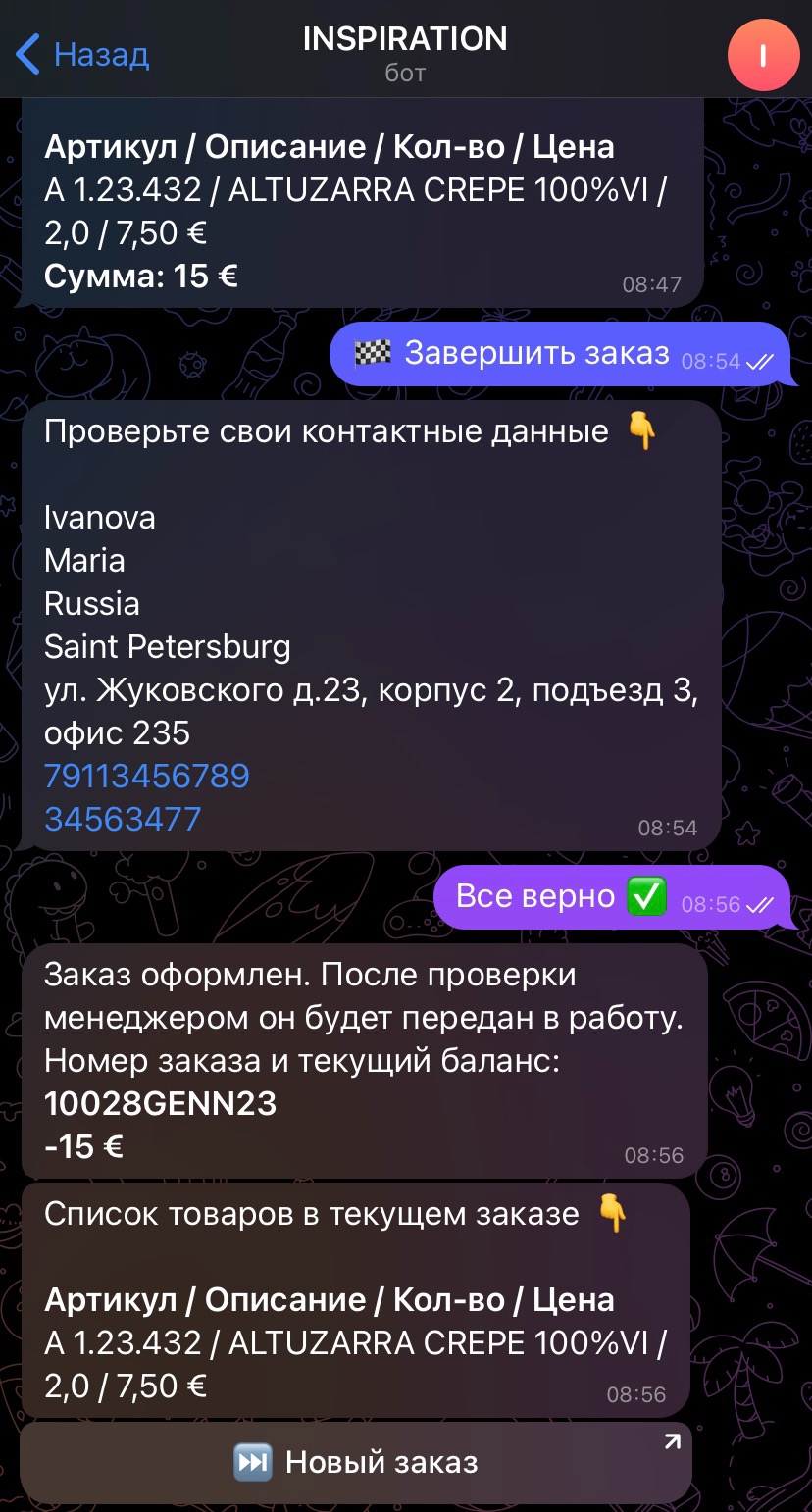Screen dimensions: 812x1512
Task: Open the INSPIRATION bot profile avatar
Action: click(x=762, y=55)
